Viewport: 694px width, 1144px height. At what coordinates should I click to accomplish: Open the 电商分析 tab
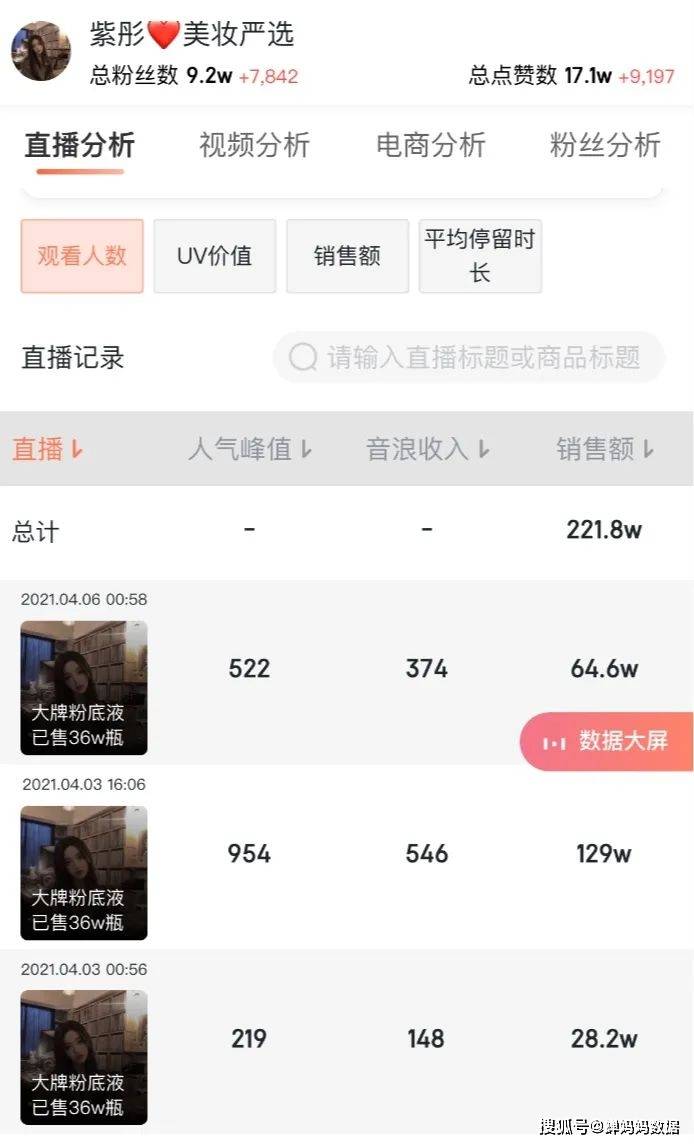point(430,145)
